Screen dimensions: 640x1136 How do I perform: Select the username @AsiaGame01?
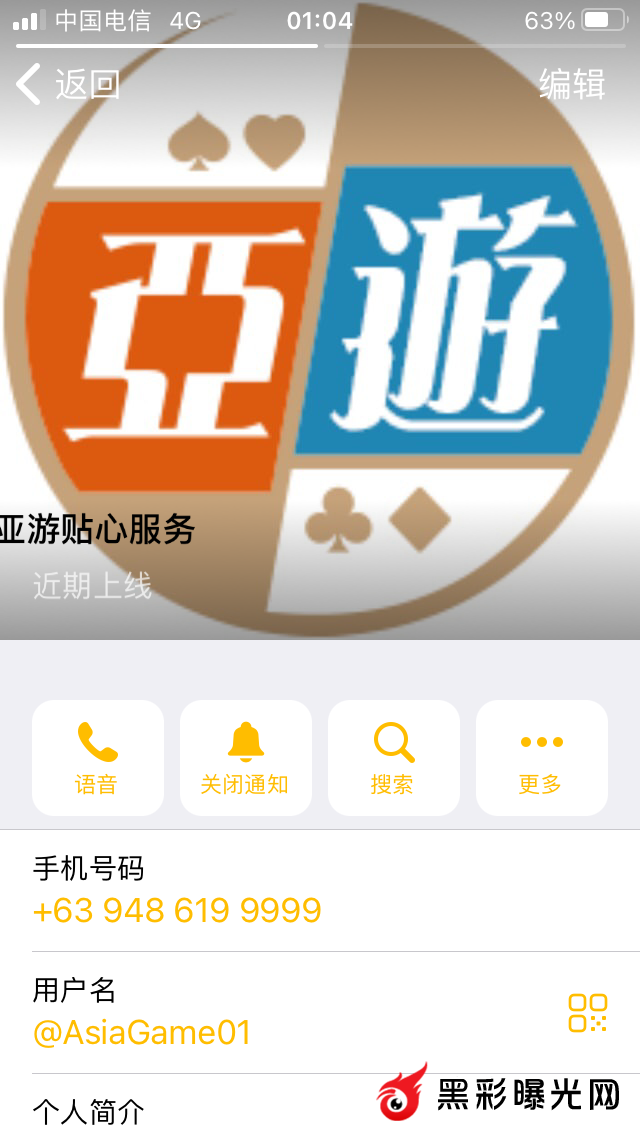[x=142, y=1032]
